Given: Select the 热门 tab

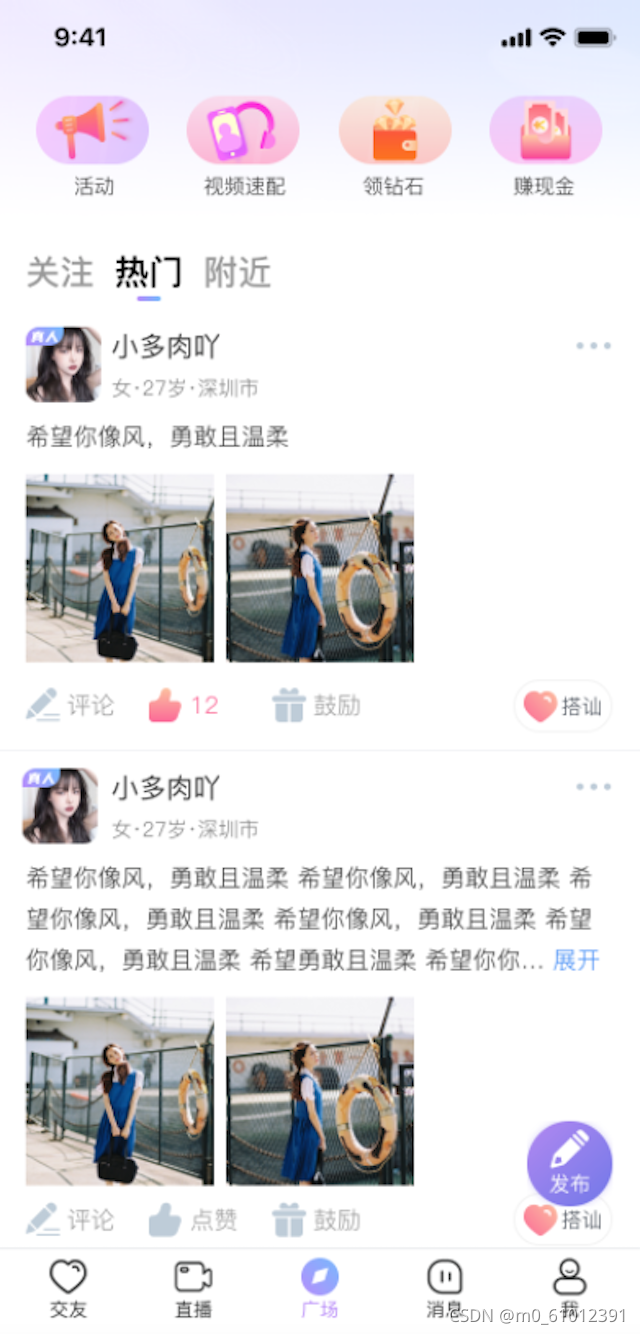Looking at the screenshot, I should point(148,272).
